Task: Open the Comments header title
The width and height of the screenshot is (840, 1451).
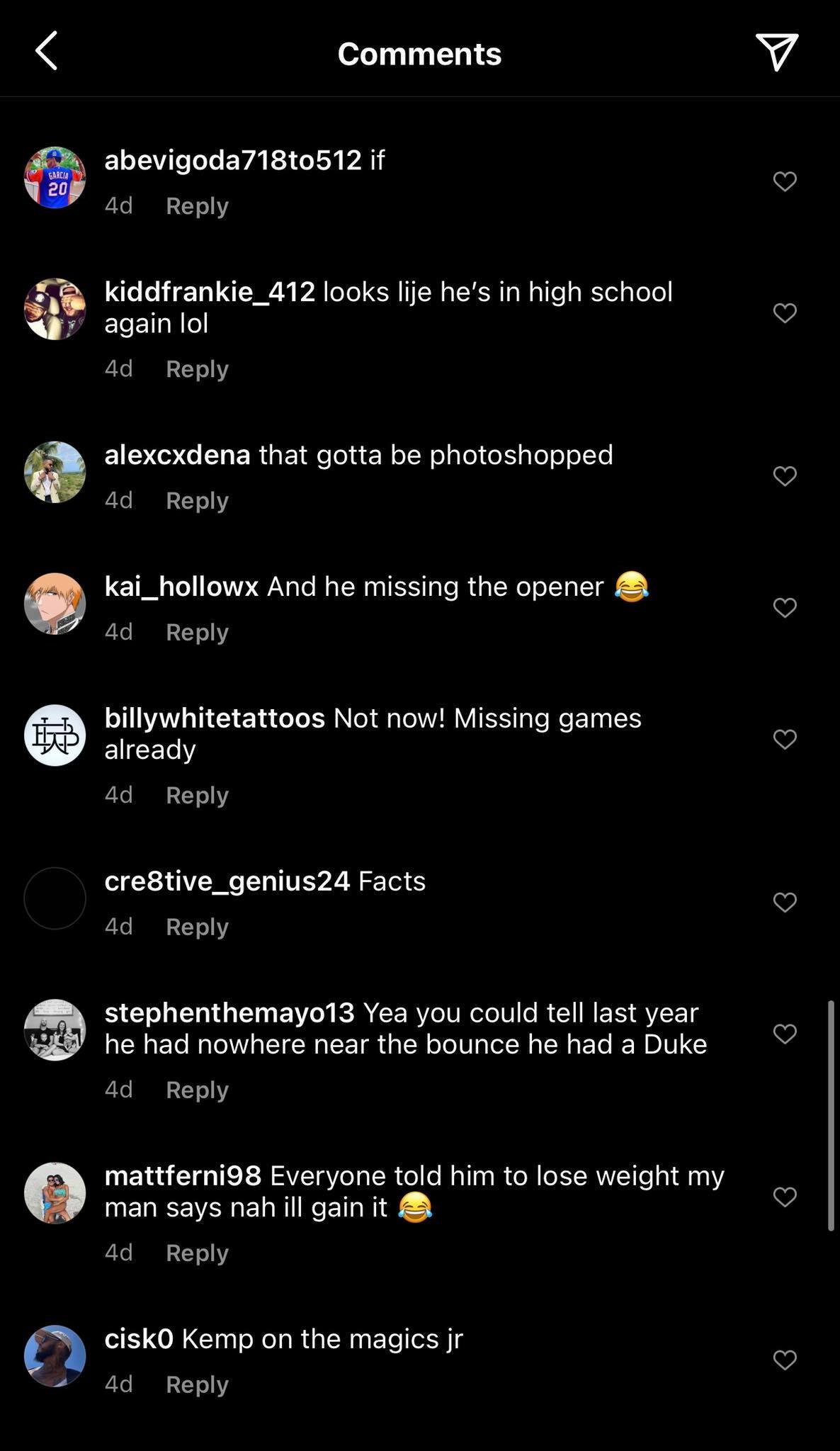Action: 419,53
